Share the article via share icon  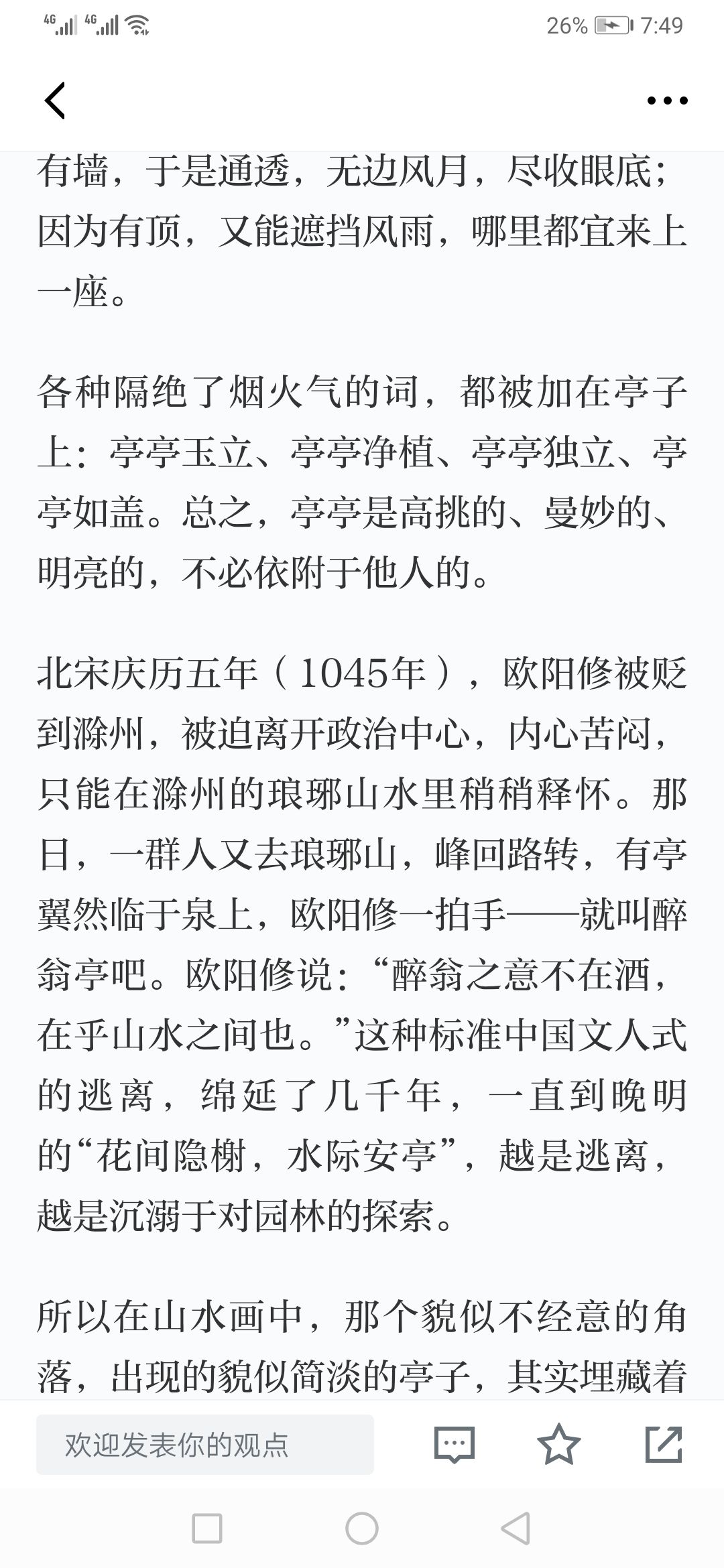[x=664, y=1444]
